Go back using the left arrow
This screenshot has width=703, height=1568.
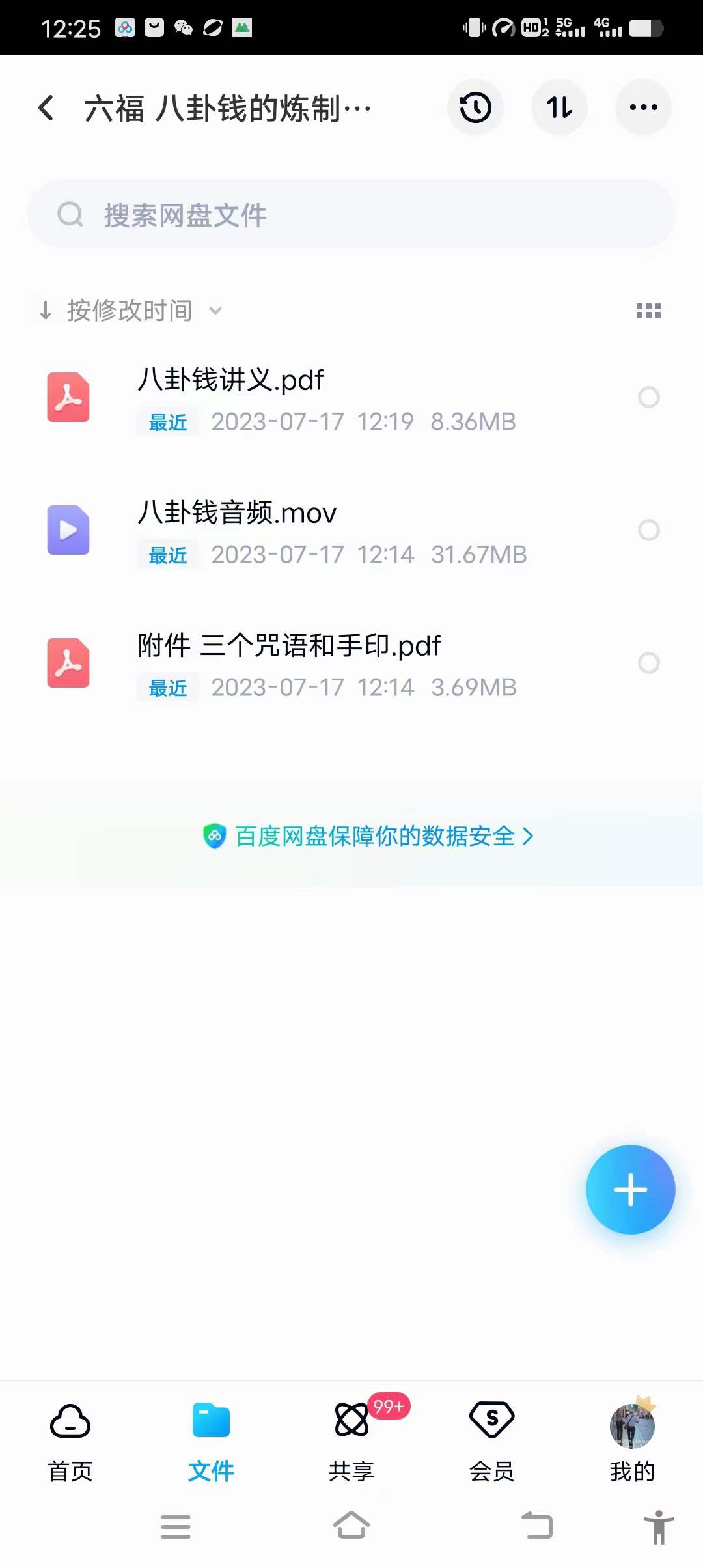tap(46, 107)
